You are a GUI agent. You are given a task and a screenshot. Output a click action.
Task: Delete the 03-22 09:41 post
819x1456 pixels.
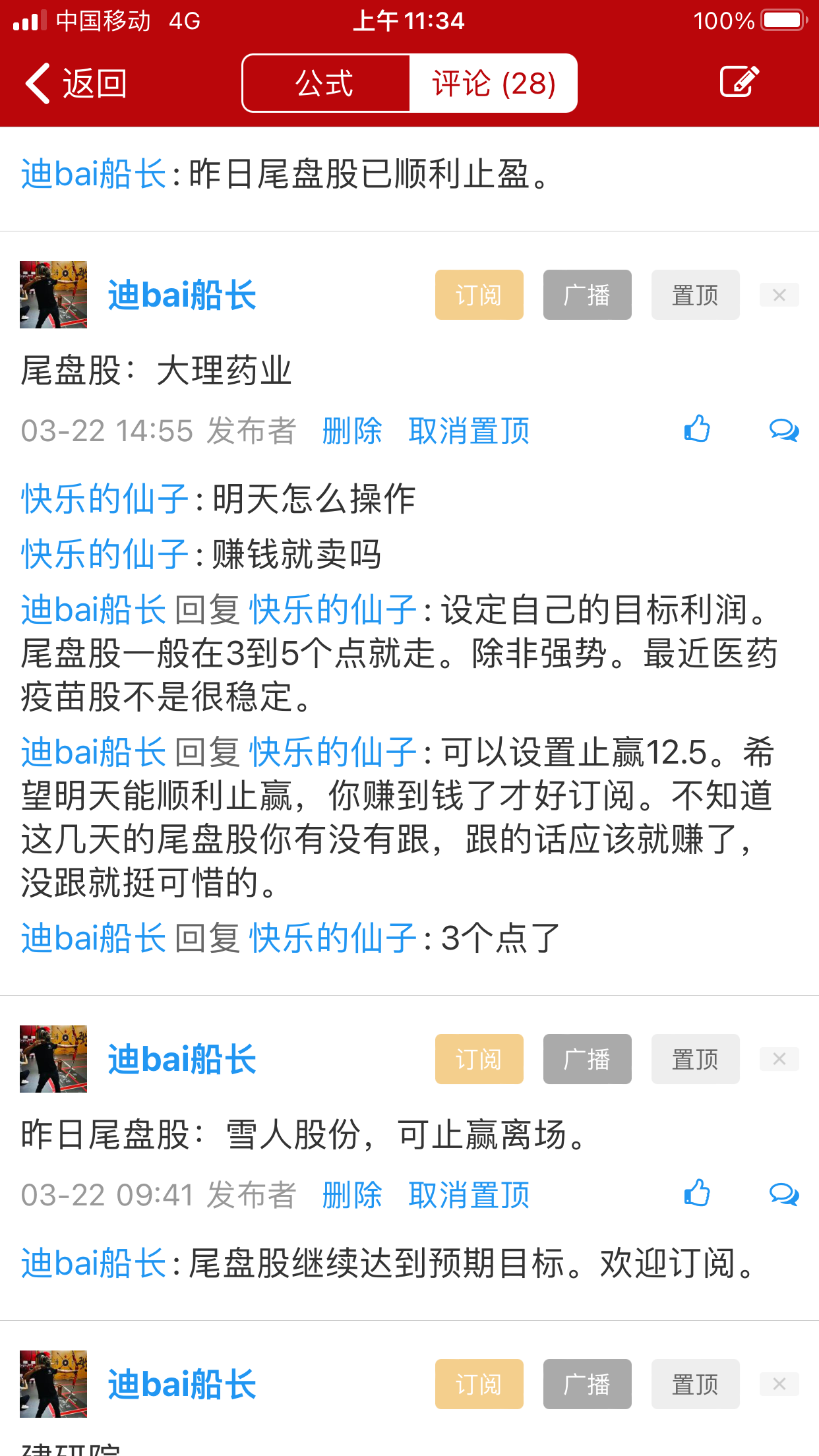click(x=352, y=1195)
